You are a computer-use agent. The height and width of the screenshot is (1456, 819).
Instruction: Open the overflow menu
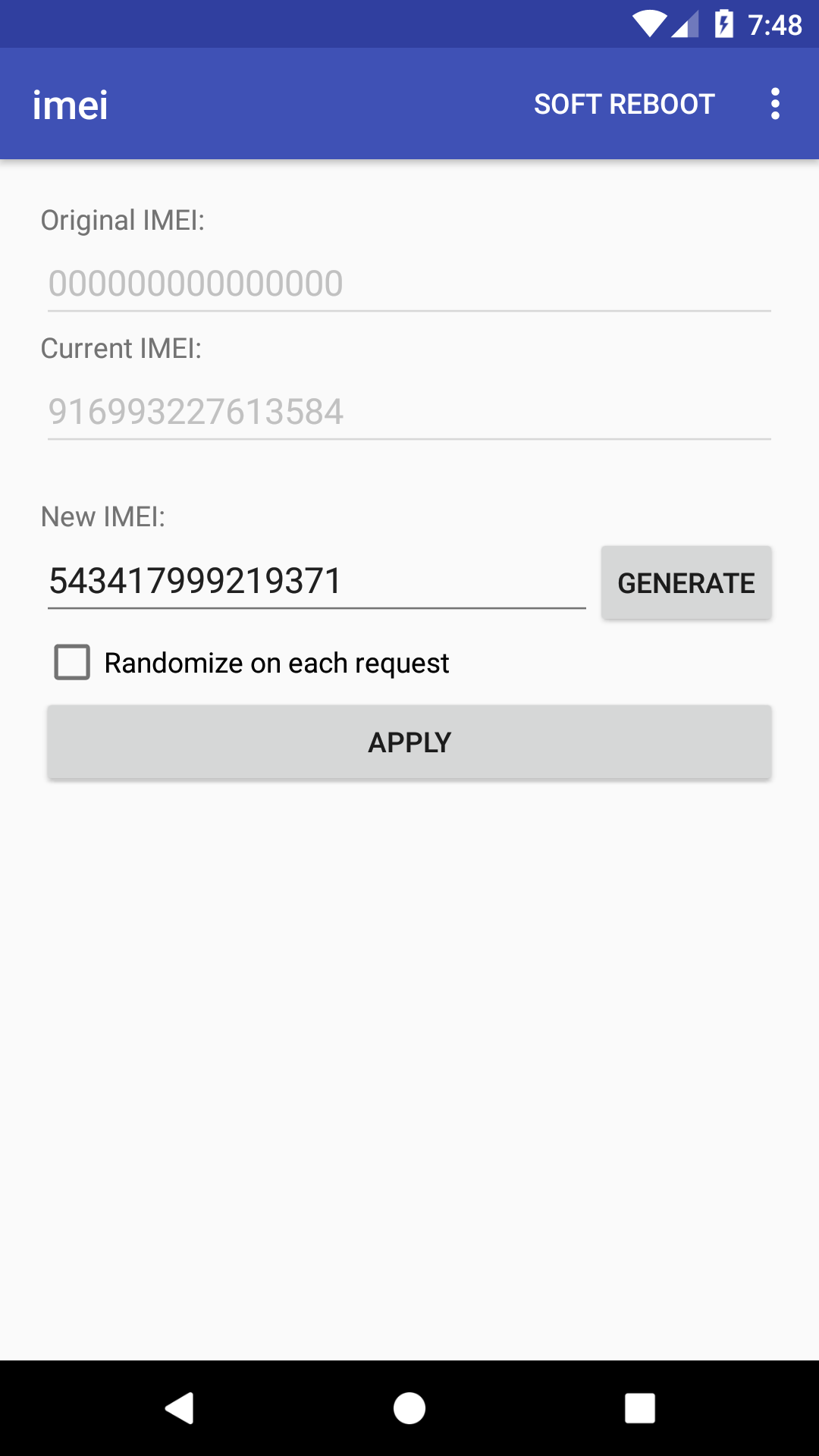click(774, 104)
